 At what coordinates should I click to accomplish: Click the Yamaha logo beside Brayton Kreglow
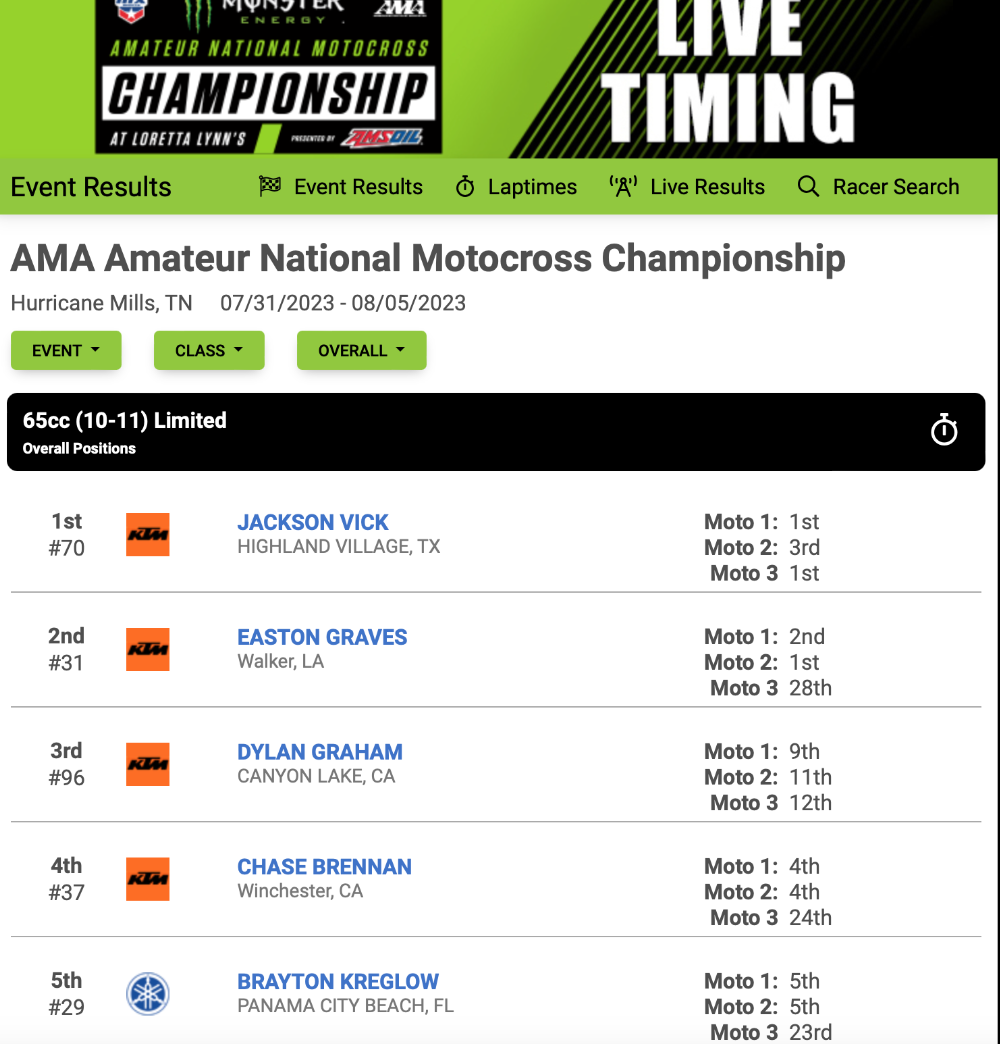click(147, 994)
